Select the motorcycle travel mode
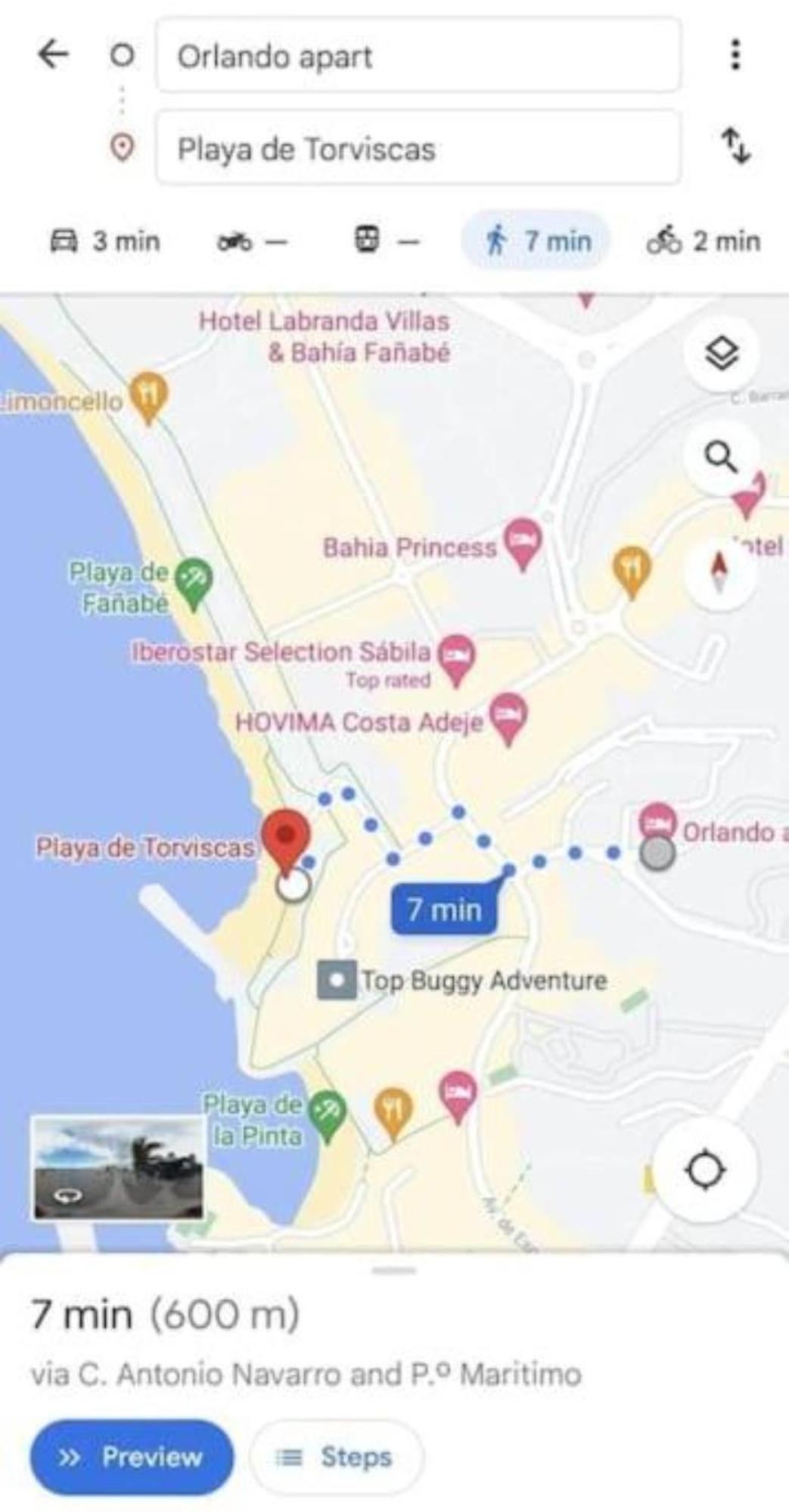The width and height of the screenshot is (789, 1512). [251, 242]
